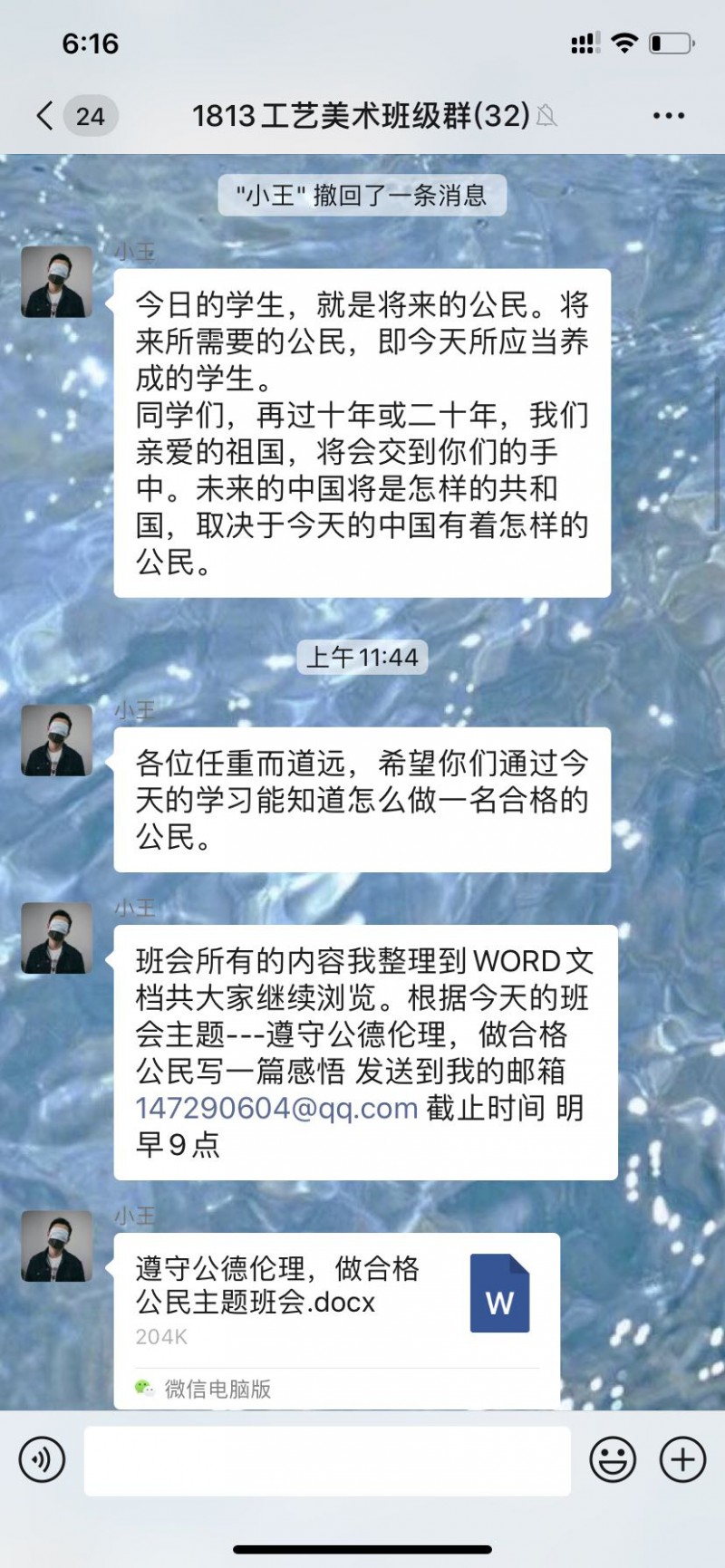Go back to the chat list

tap(45, 116)
